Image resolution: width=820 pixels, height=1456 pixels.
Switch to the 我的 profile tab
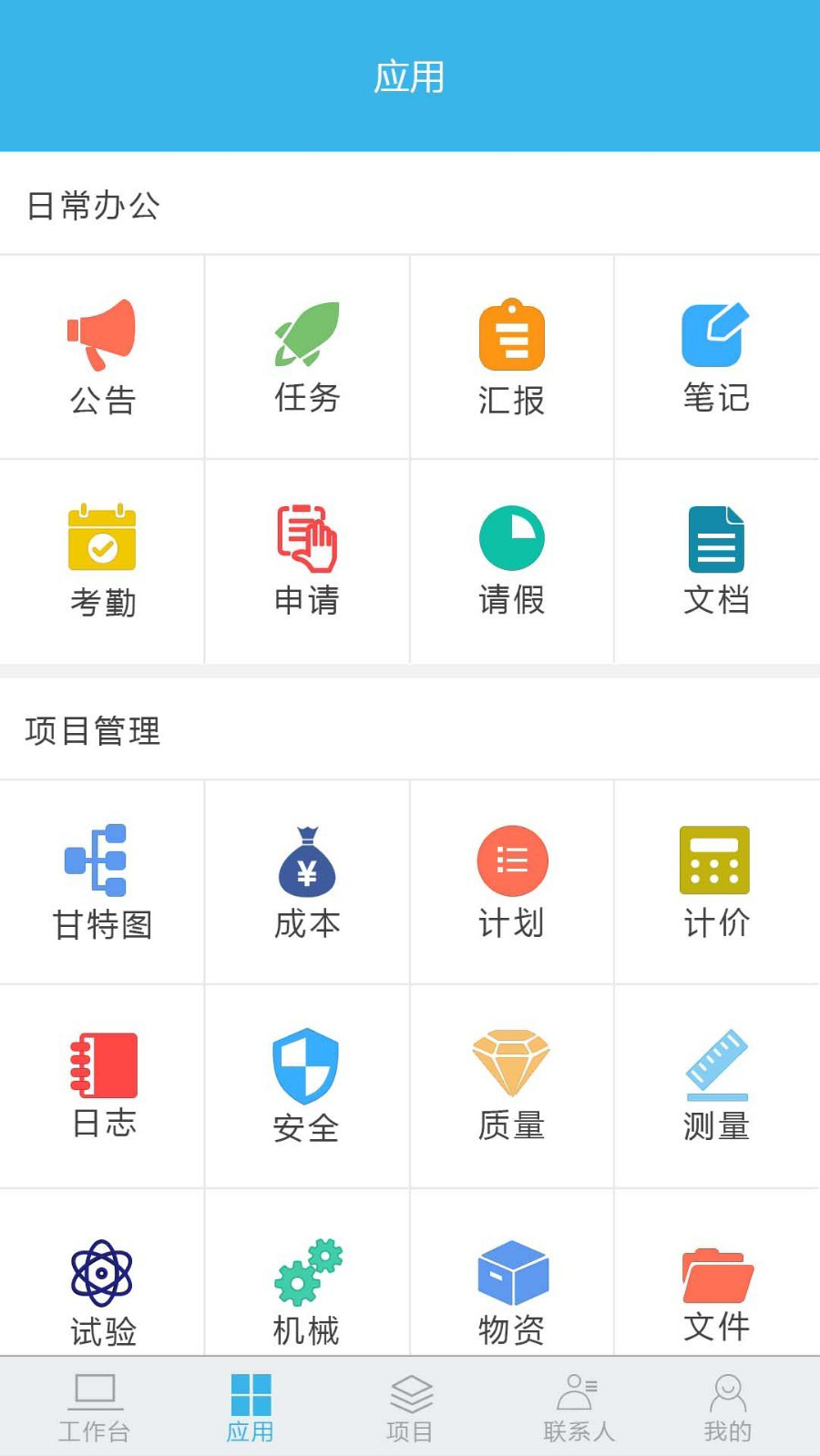pyautogui.click(x=727, y=1408)
